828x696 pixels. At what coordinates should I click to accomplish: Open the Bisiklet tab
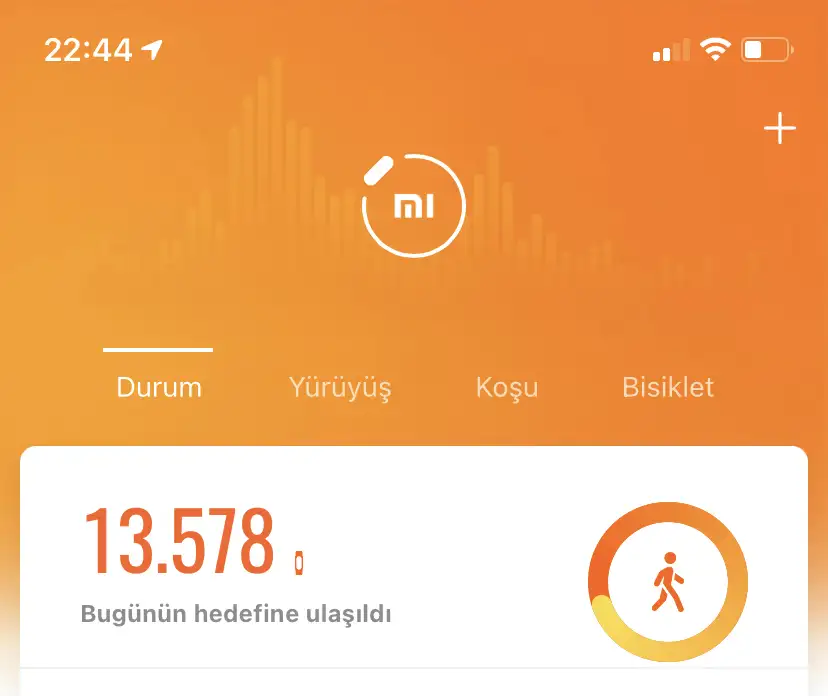click(x=668, y=387)
